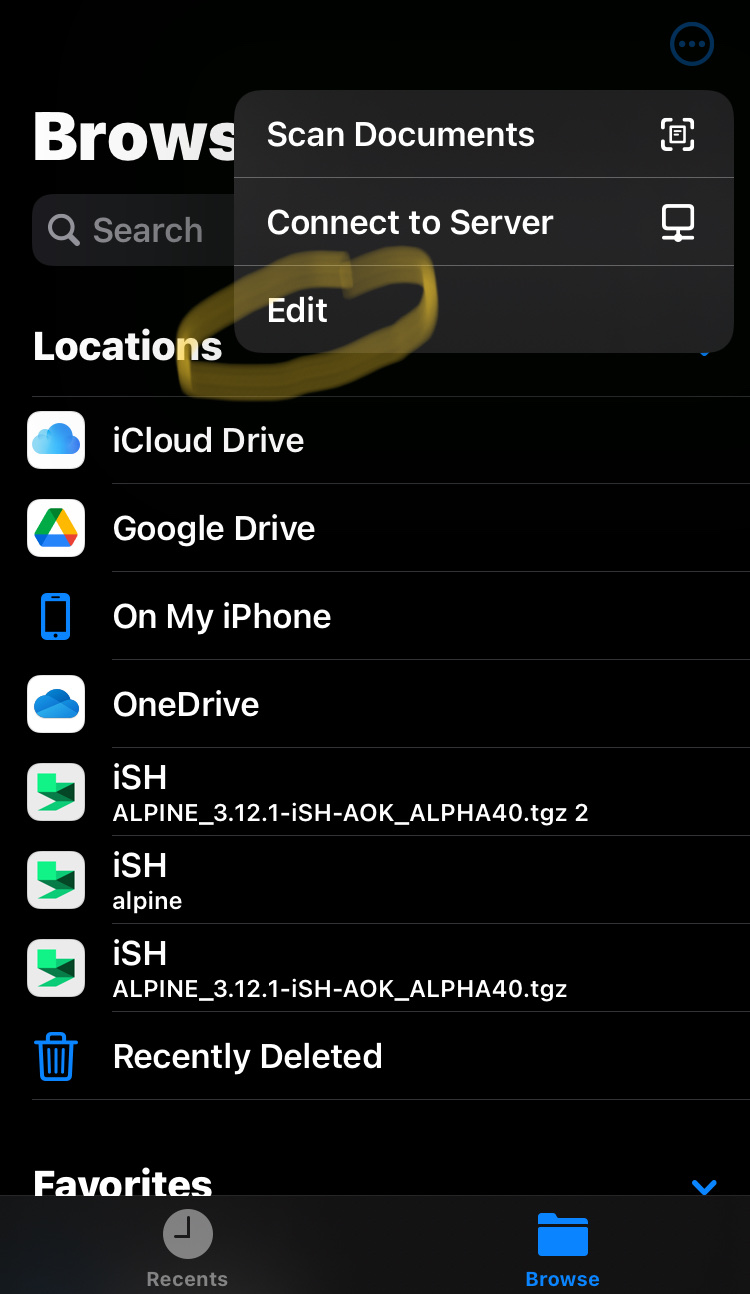Tap the Recently Deleted trash icon

pos(56,1056)
